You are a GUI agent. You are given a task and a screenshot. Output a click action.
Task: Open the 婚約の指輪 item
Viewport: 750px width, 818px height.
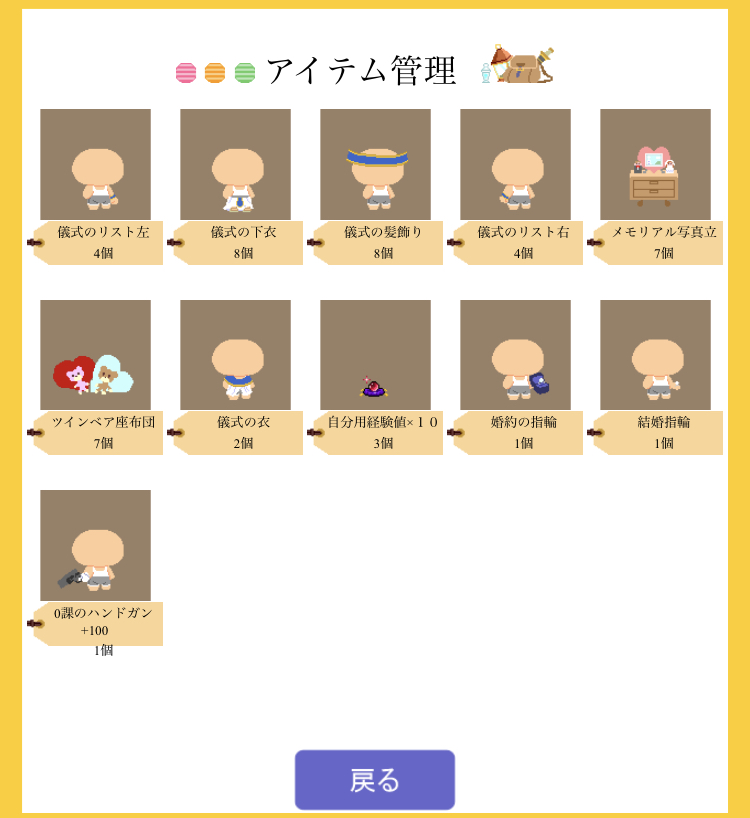[x=515, y=355]
